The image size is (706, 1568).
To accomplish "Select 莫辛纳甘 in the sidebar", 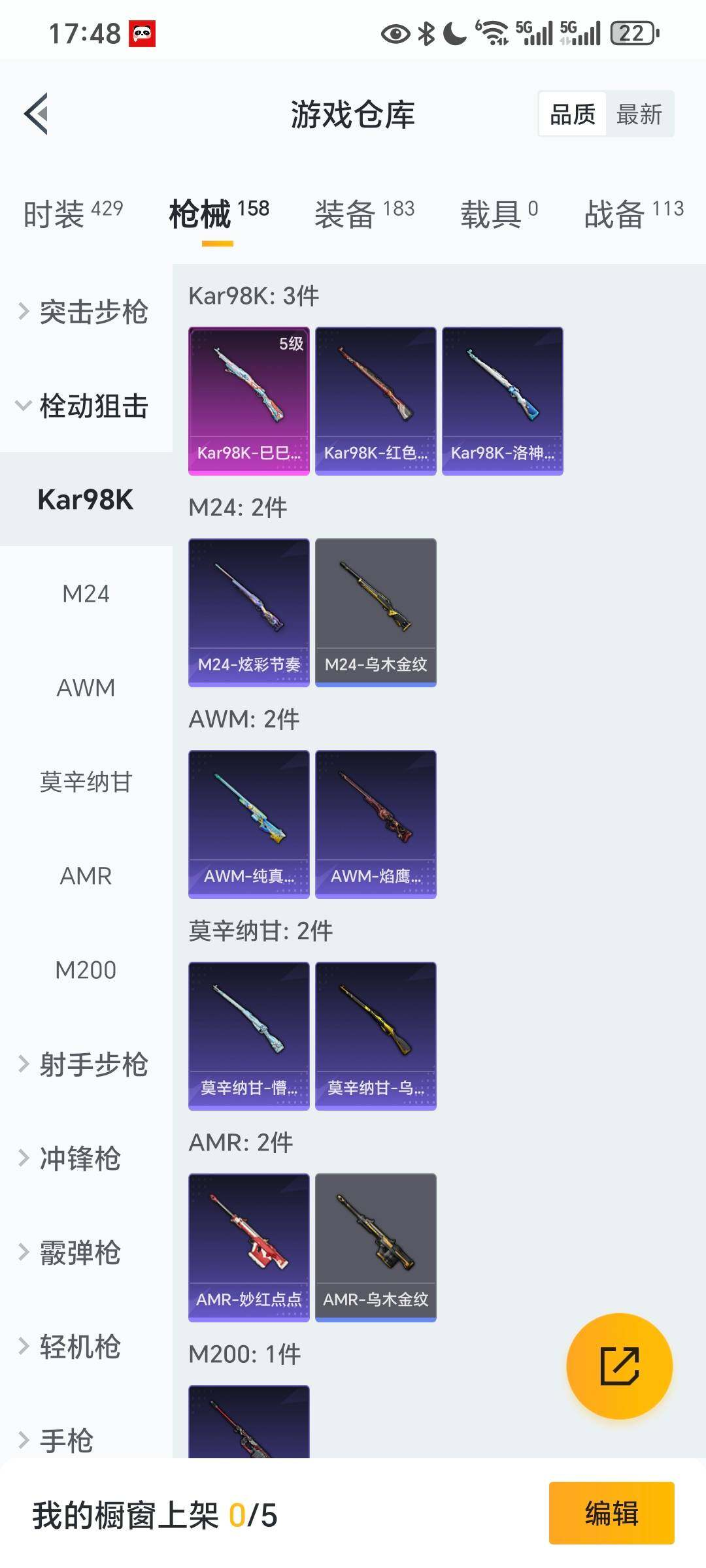I will (x=86, y=782).
